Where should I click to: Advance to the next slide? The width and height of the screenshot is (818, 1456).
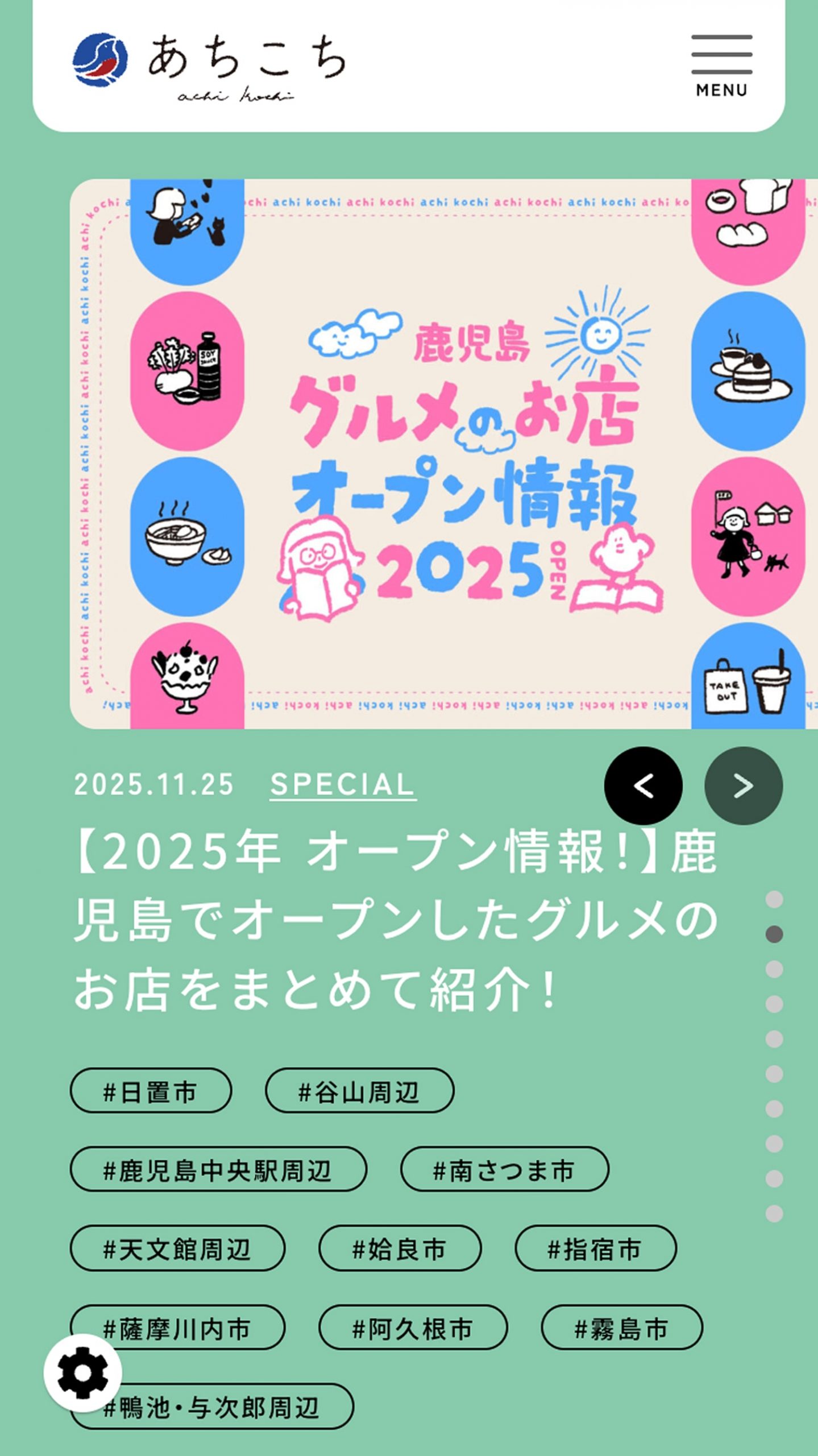pyautogui.click(x=743, y=785)
